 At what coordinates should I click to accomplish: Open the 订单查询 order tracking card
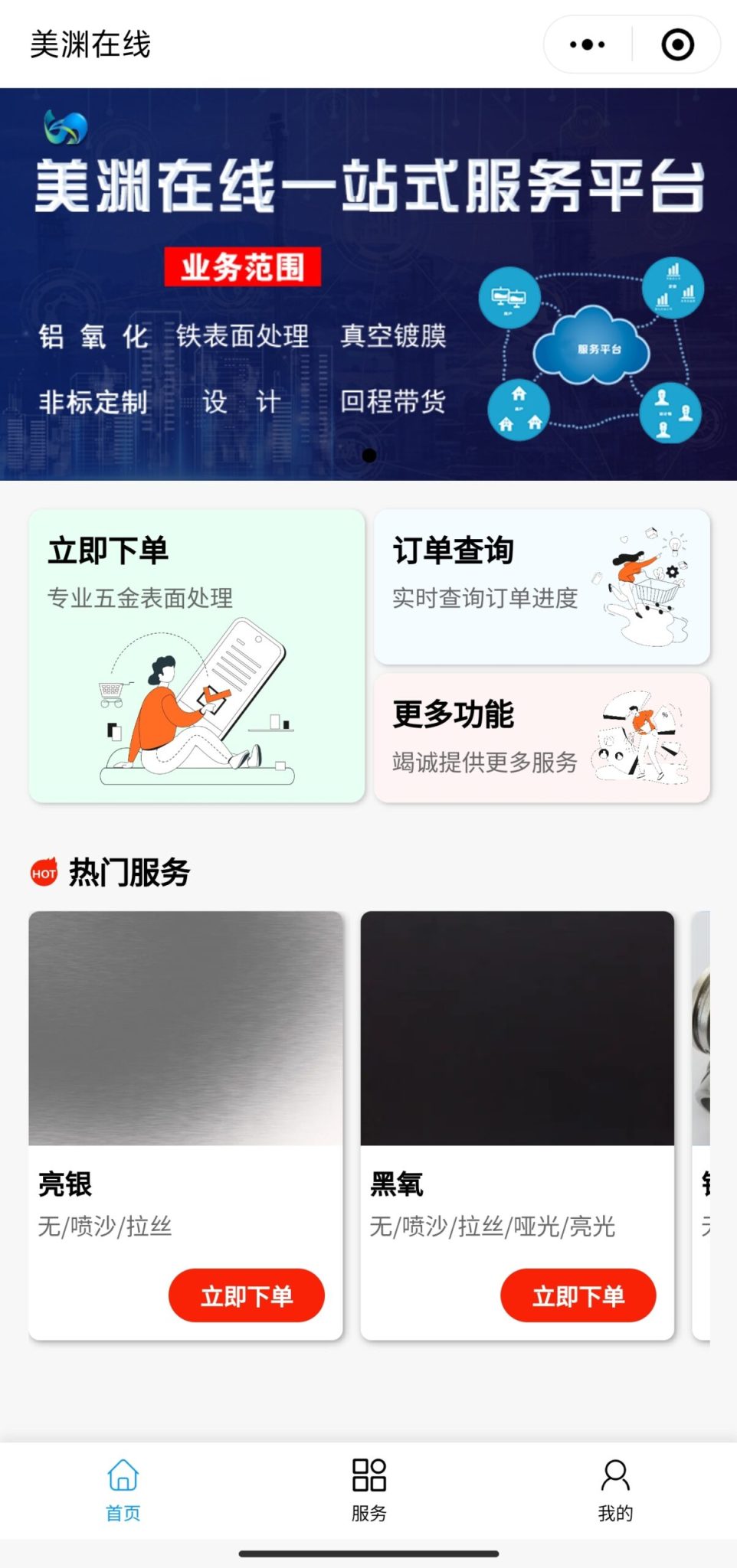pyautogui.click(x=542, y=586)
